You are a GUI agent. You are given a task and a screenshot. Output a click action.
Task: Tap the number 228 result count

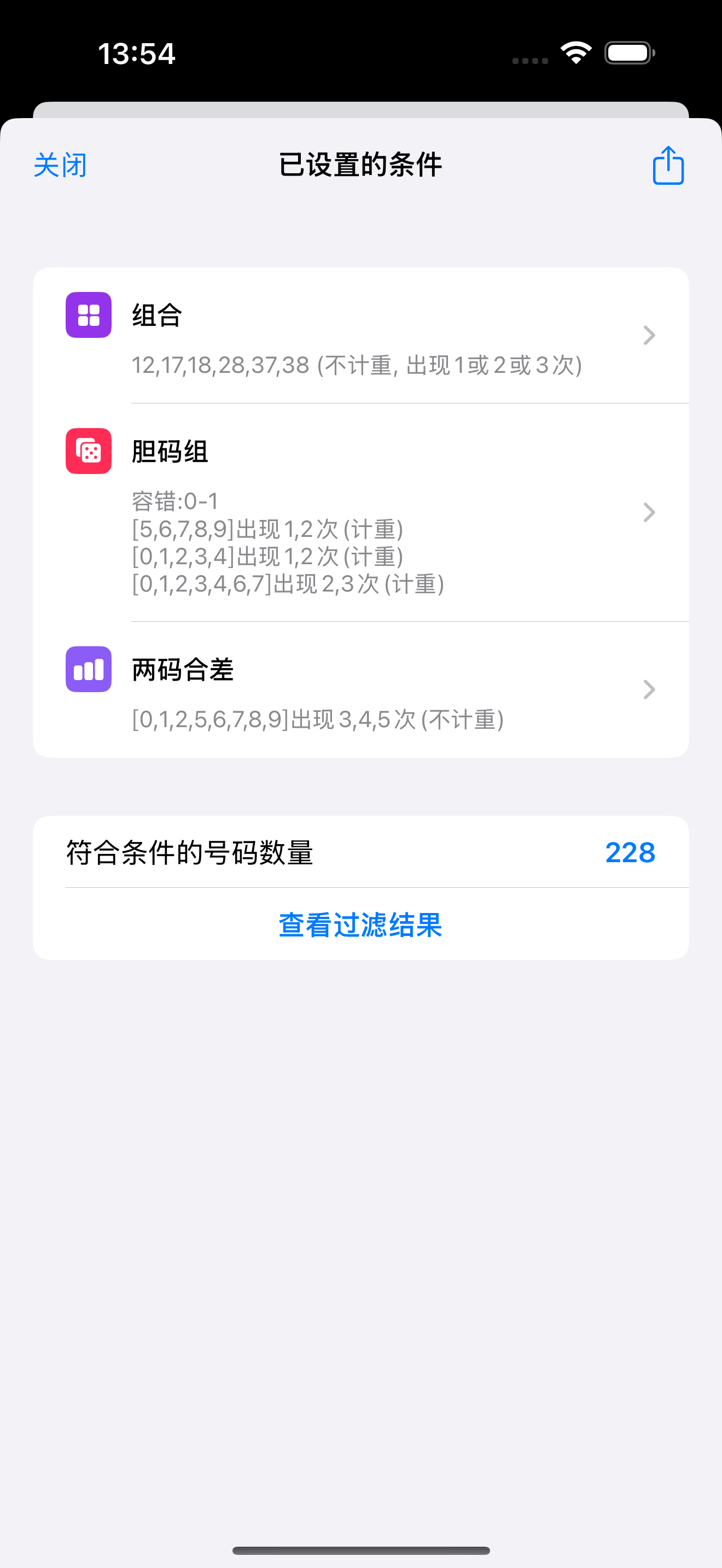(x=630, y=853)
